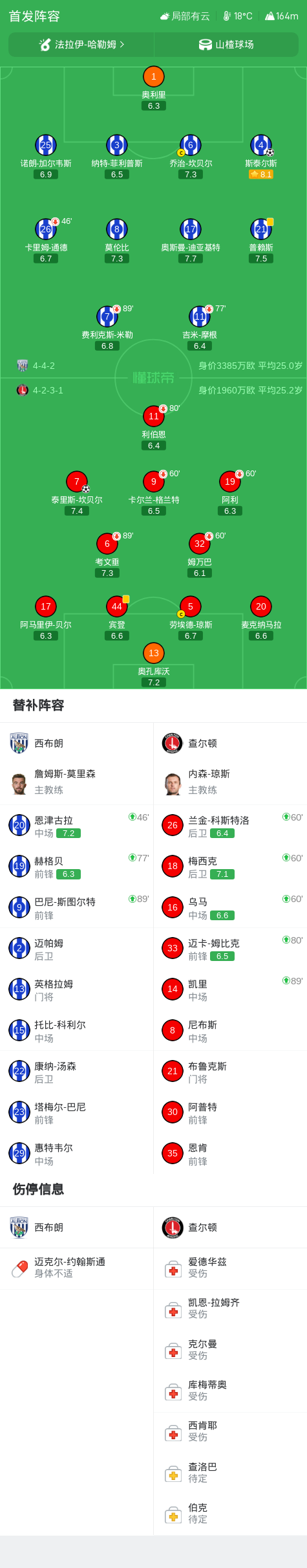Image resolution: width=307 pixels, height=1568 pixels.
Task: Open substitute 兰金-科斯特洛 row
Action: point(230,826)
